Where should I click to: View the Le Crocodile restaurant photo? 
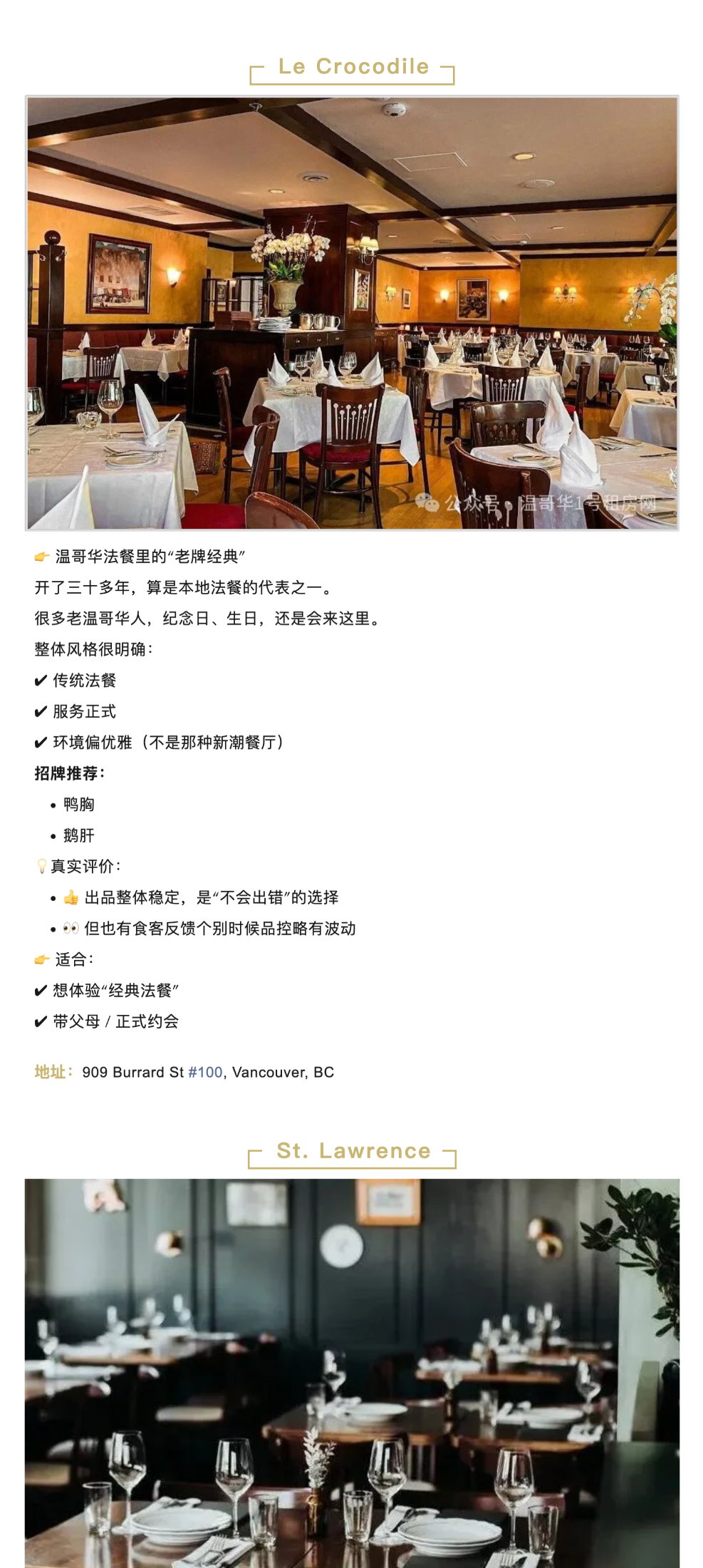[x=352, y=313]
